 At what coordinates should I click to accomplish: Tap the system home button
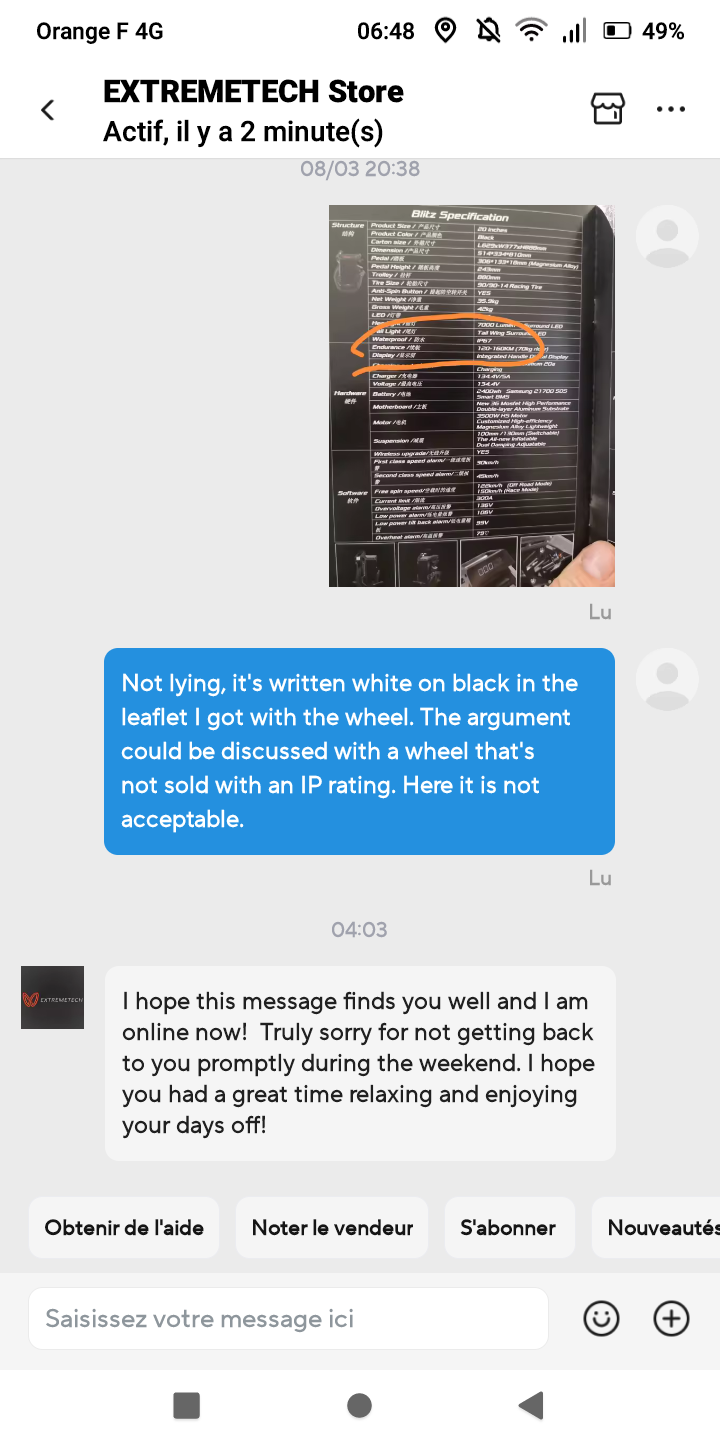point(360,1405)
